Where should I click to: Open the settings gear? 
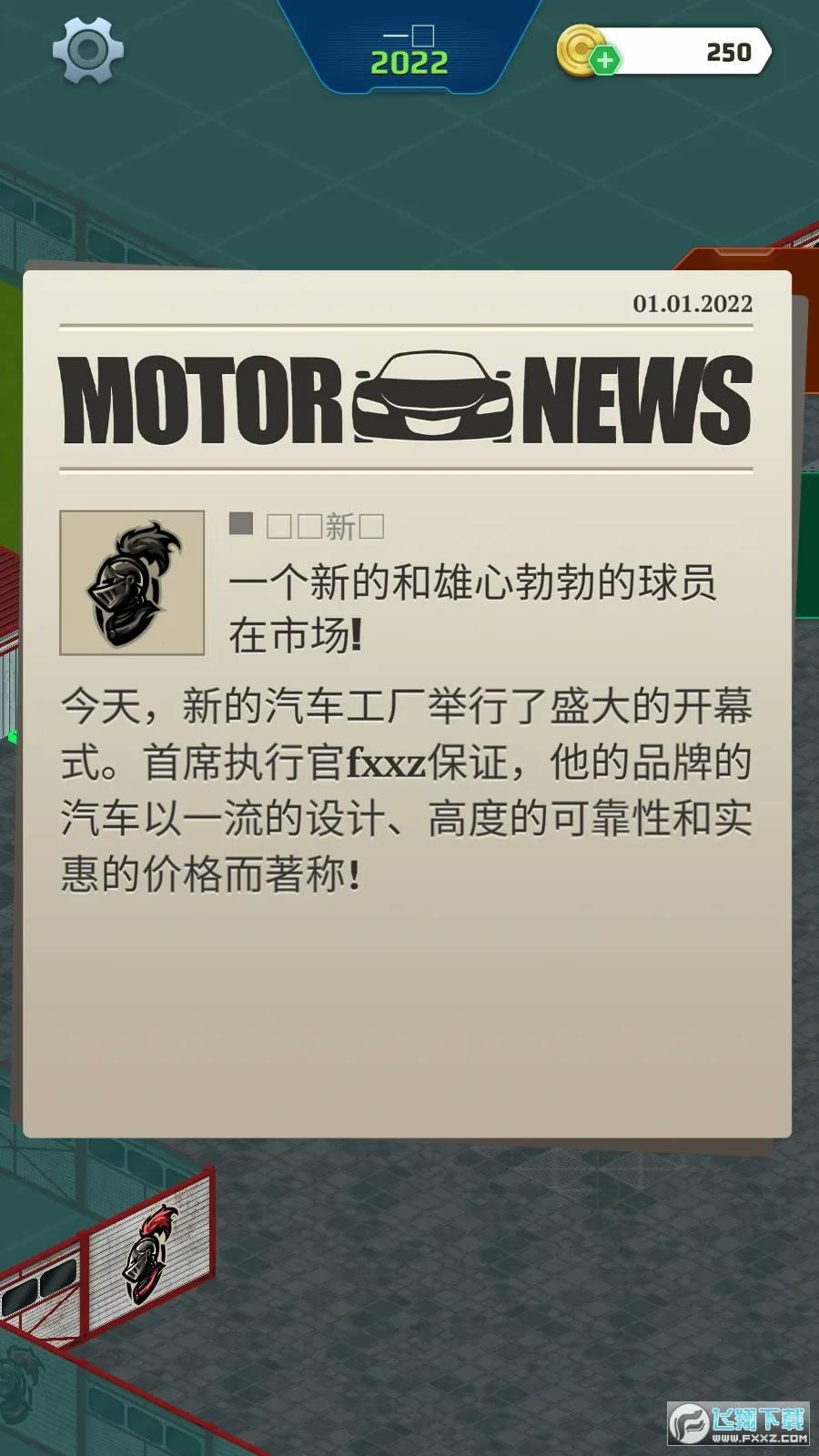[87, 50]
